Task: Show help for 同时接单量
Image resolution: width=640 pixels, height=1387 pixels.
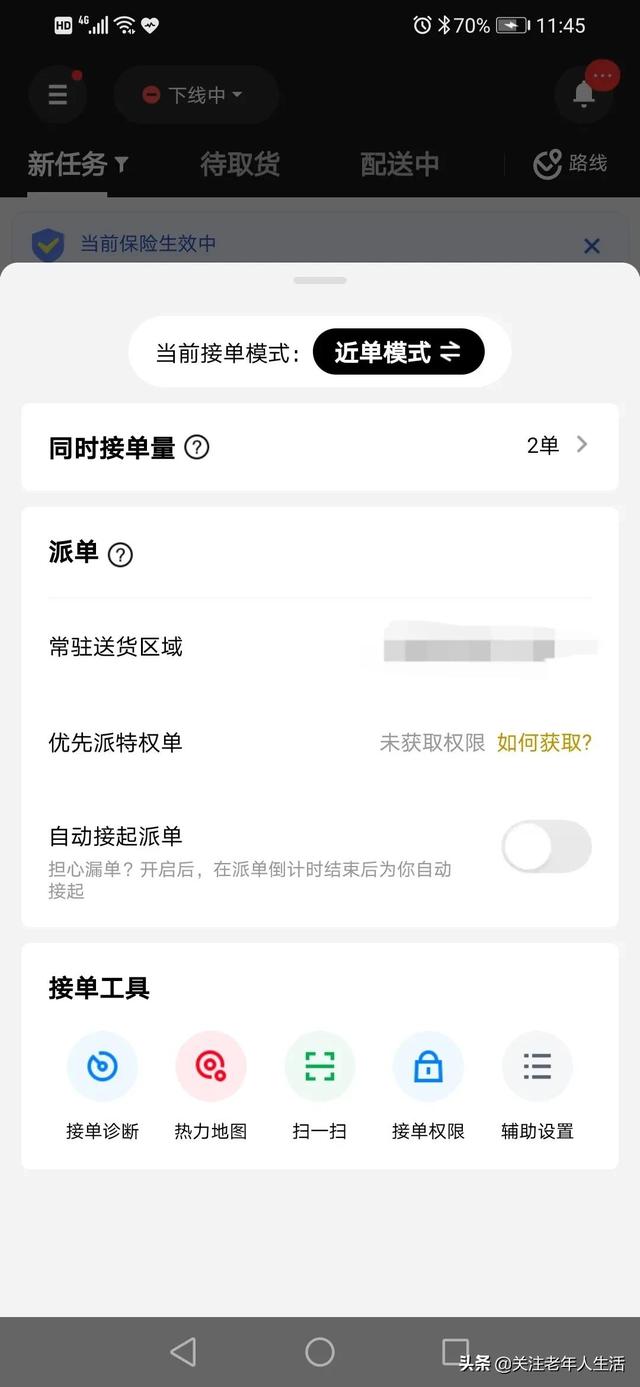Action: (x=197, y=447)
